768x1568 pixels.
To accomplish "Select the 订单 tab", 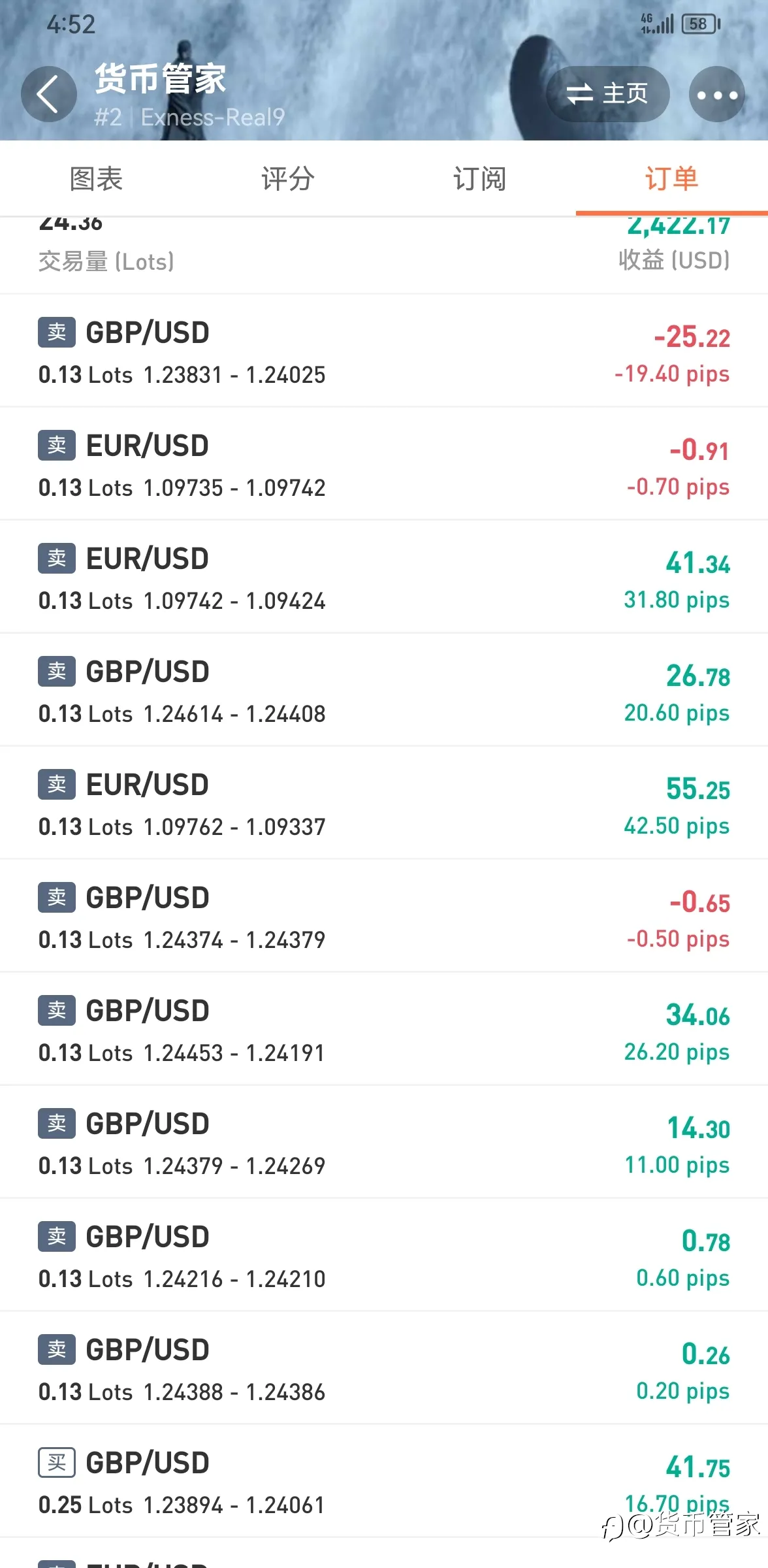I will (672, 178).
